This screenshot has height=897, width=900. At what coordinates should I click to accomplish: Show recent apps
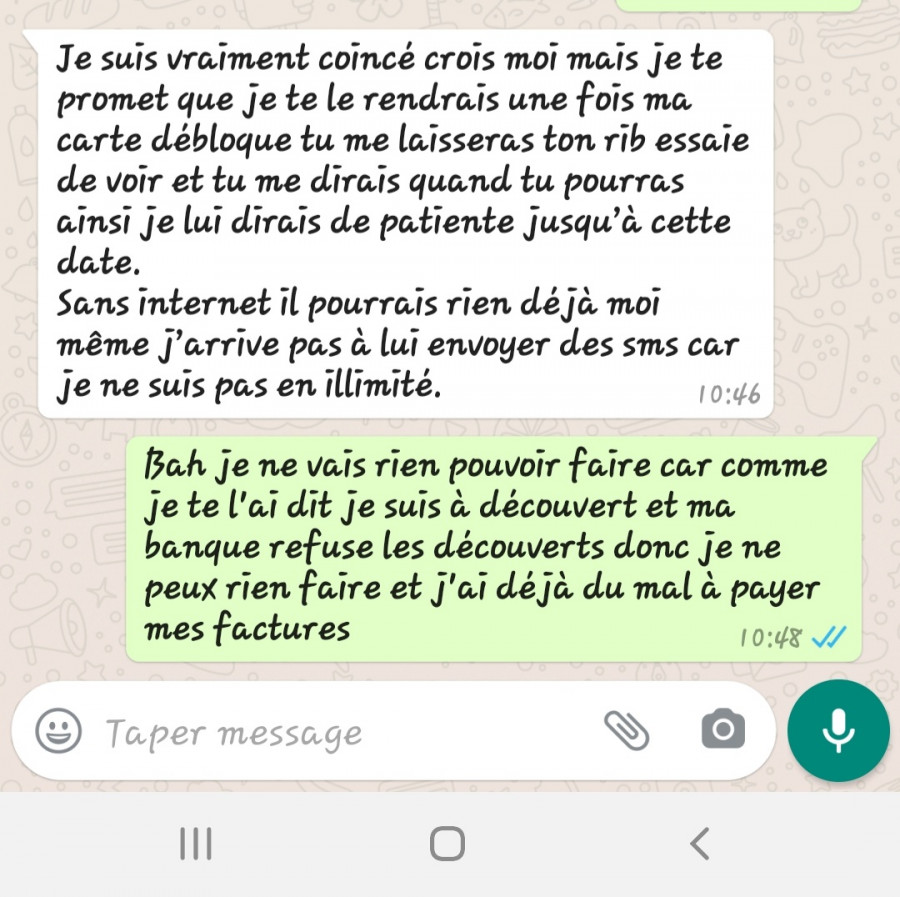pyautogui.click(x=196, y=844)
